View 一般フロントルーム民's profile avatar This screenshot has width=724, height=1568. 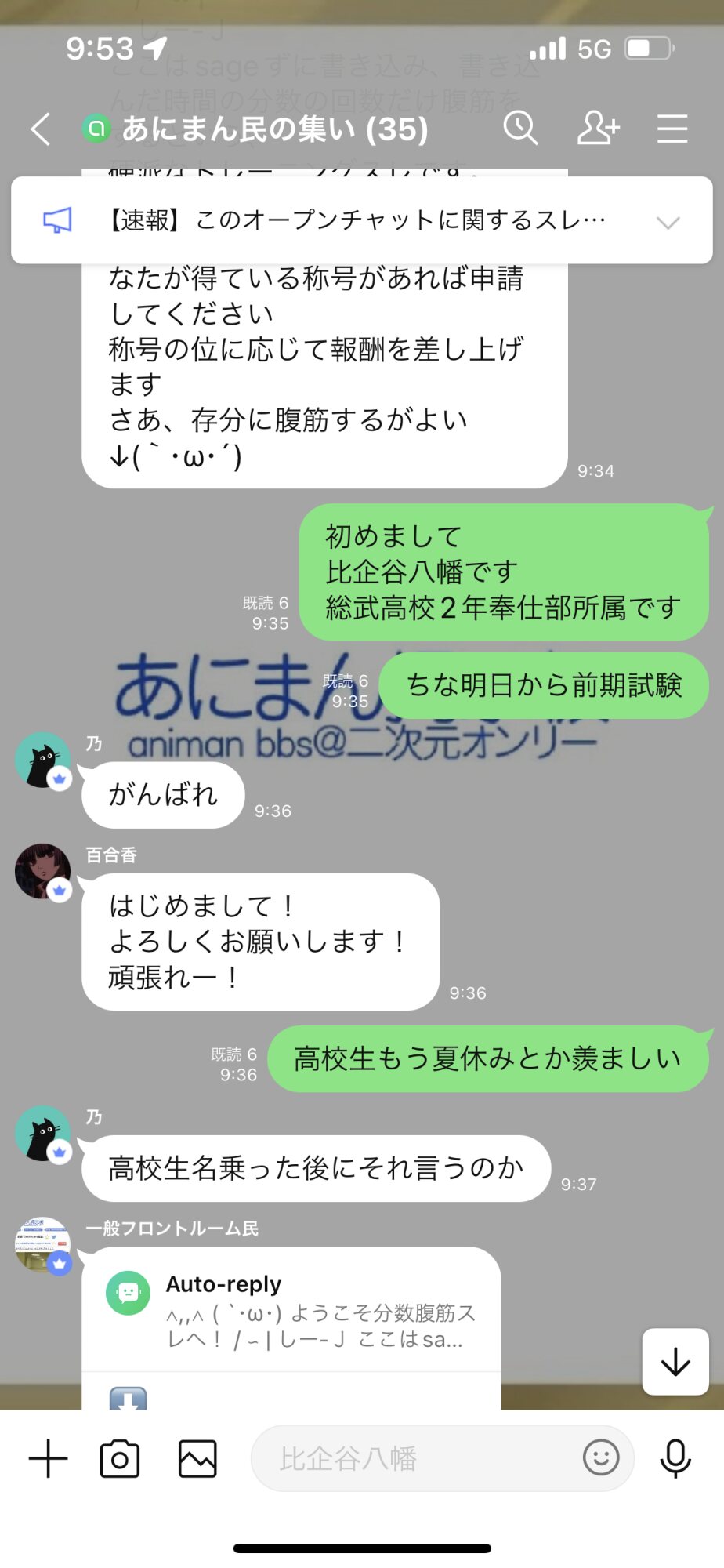coord(43,1244)
